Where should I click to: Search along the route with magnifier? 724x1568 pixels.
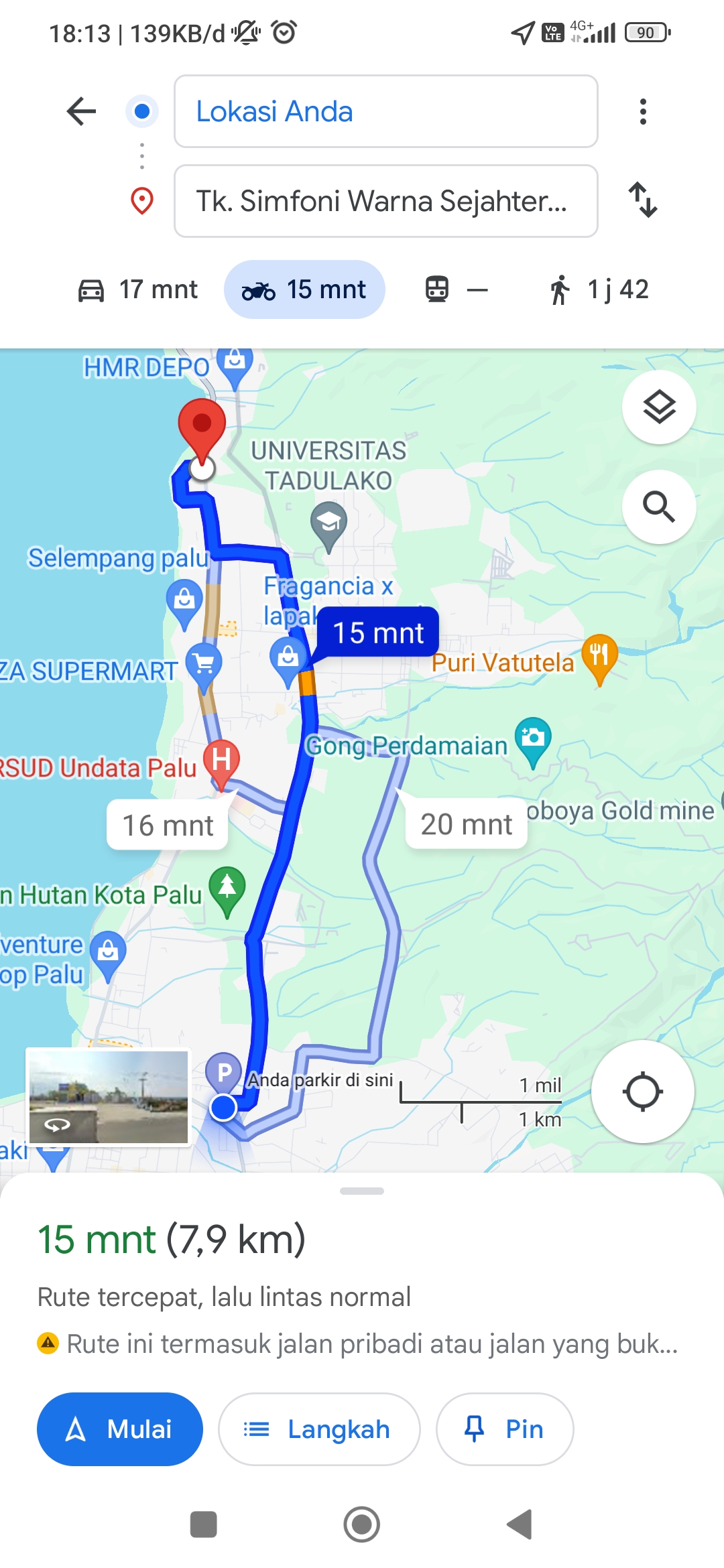(659, 507)
